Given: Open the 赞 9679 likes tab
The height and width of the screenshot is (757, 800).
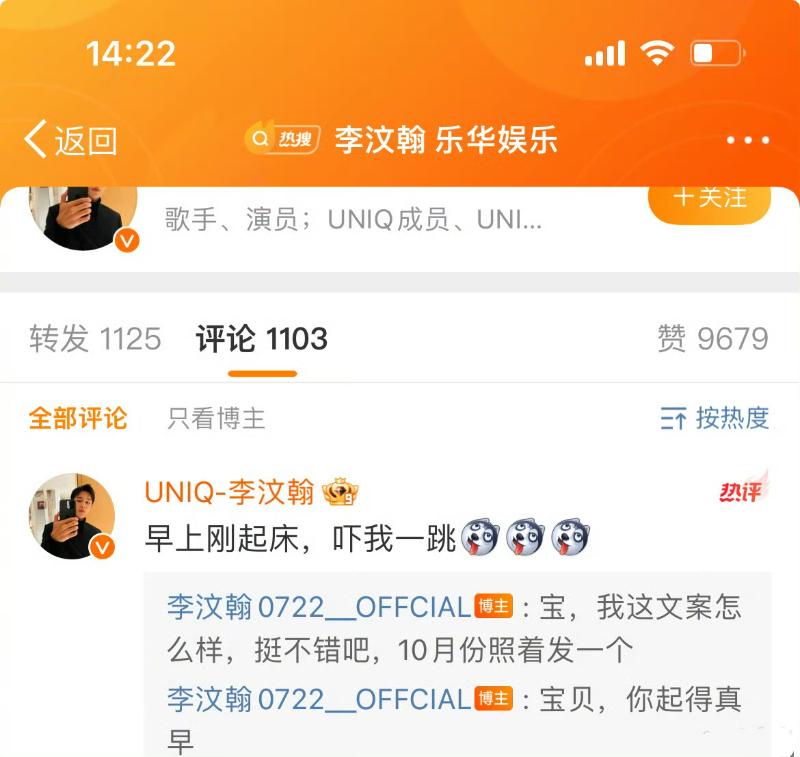Looking at the screenshot, I should coord(712,339).
